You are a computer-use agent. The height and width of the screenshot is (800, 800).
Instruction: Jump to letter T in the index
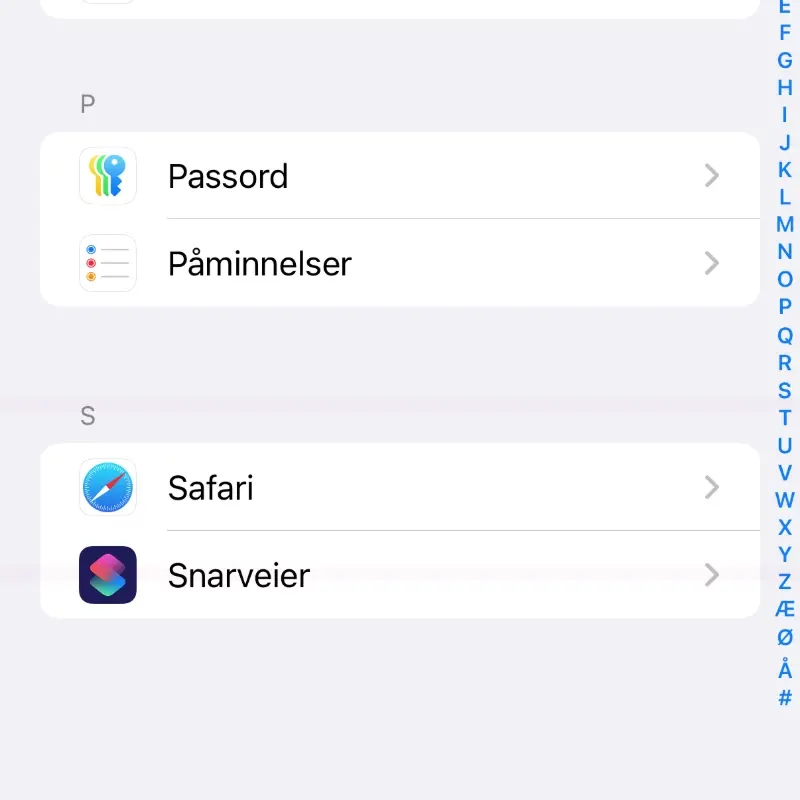tap(785, 418)
